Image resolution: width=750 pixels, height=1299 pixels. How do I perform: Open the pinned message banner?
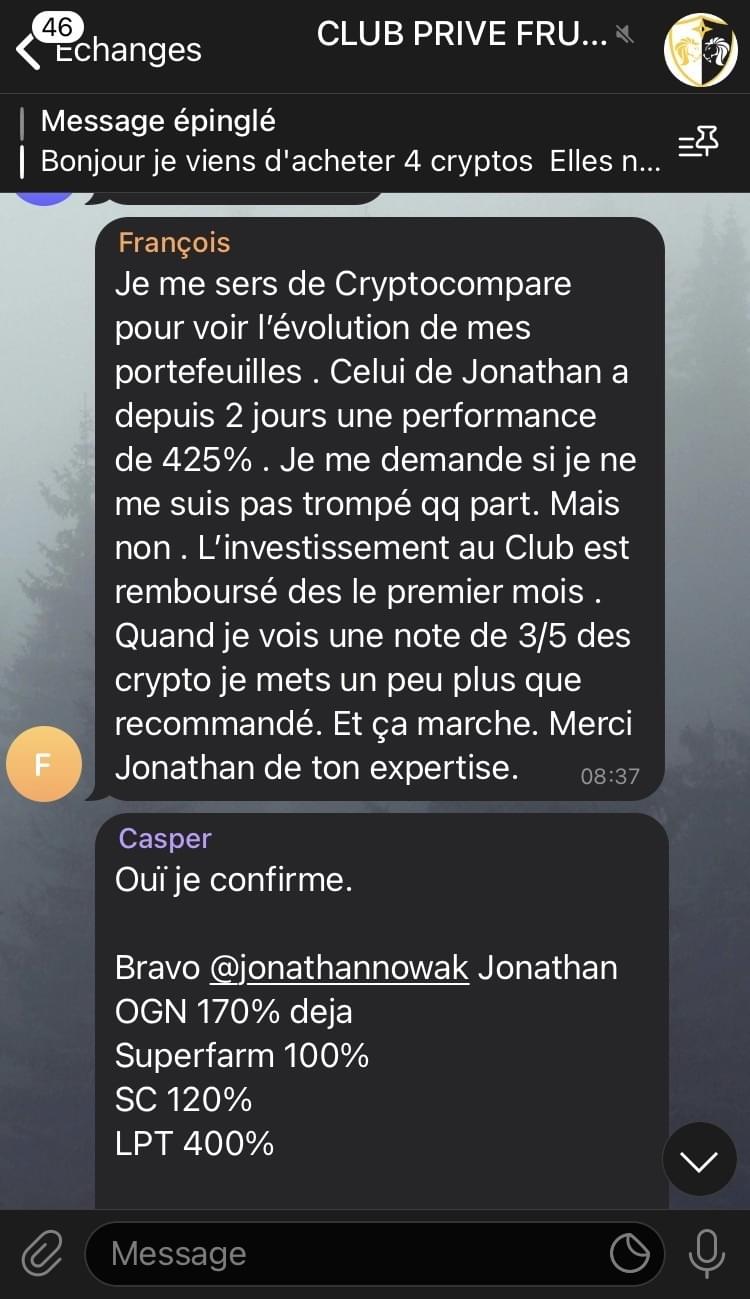[340, 141]
